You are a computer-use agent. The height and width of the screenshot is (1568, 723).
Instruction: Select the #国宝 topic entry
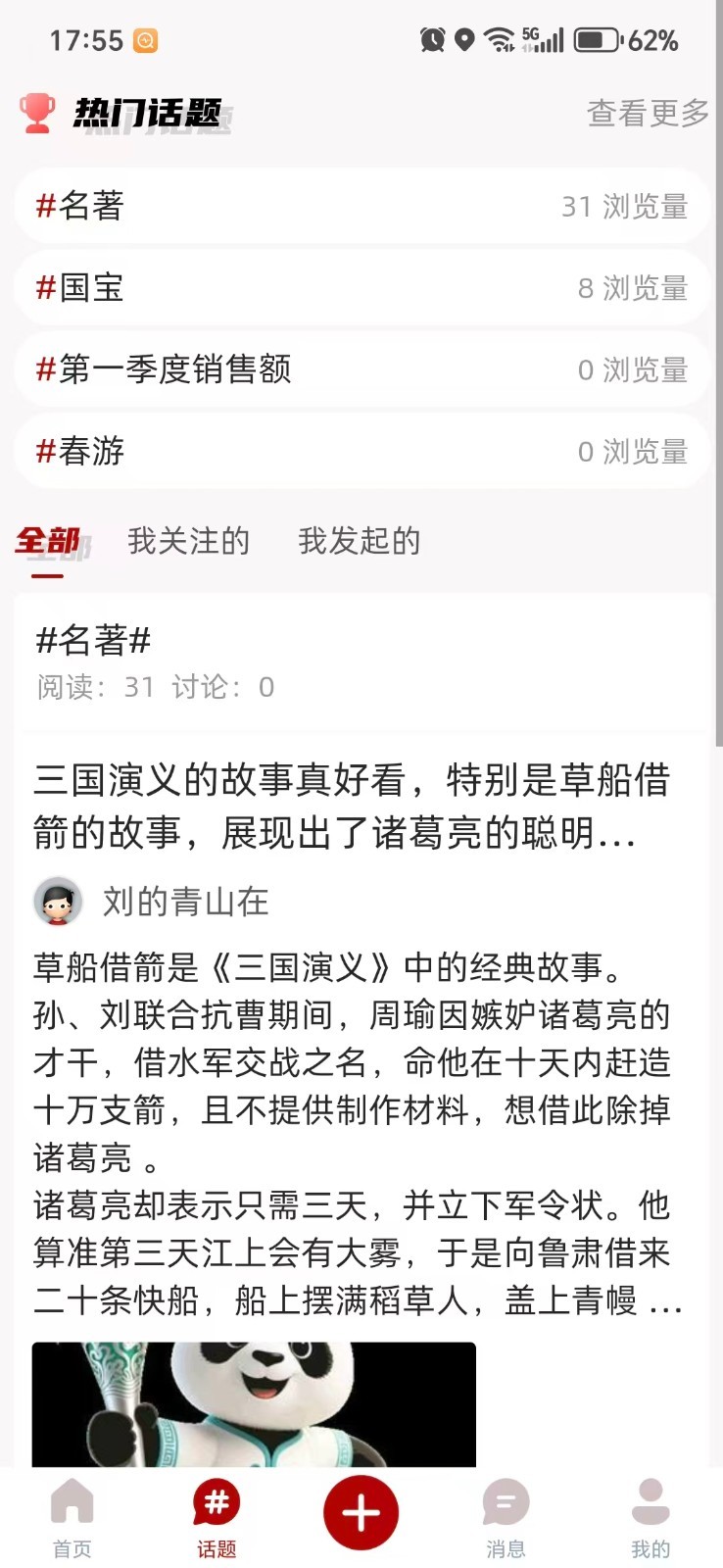point(361,288)
